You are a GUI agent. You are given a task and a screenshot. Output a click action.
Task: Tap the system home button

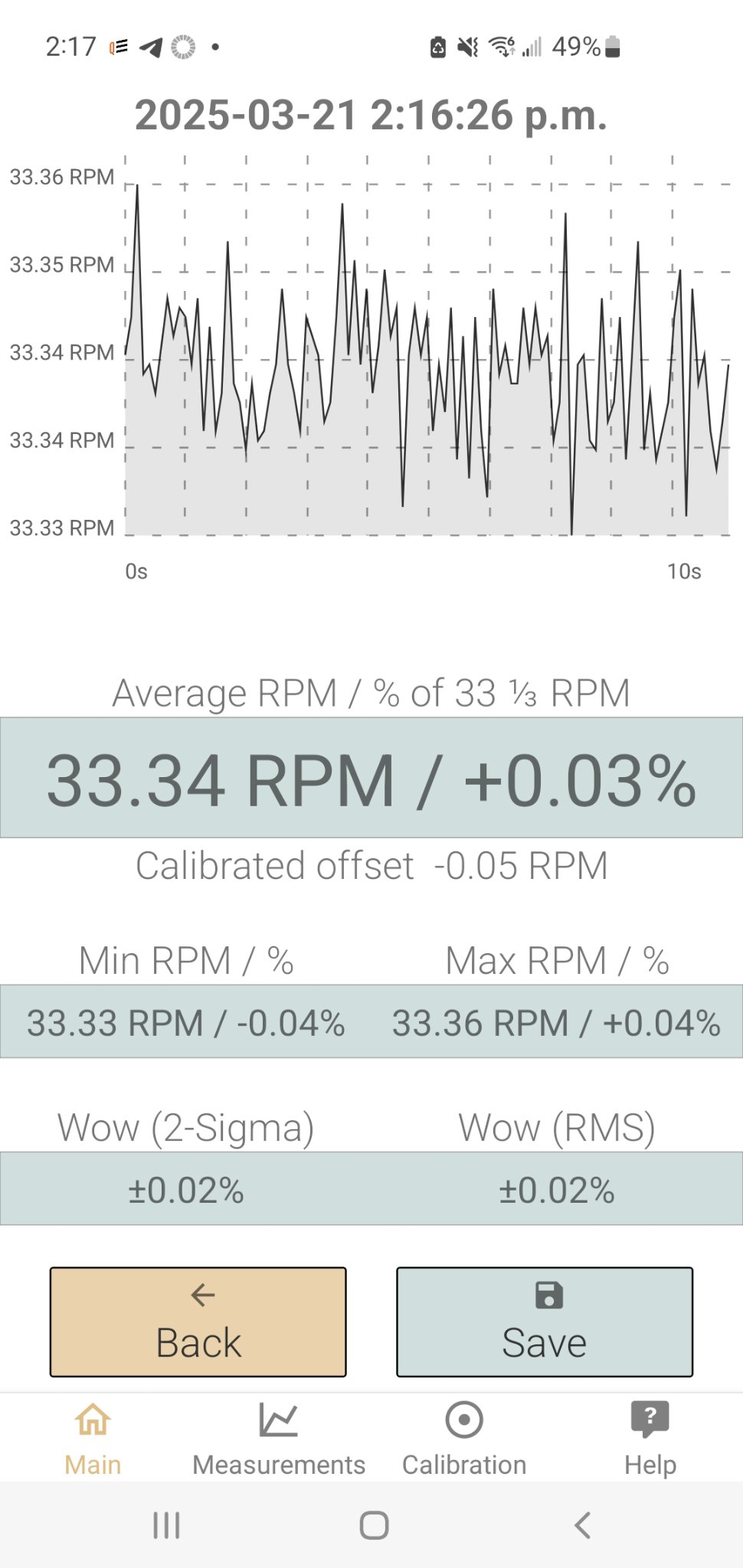[374, 1525]
